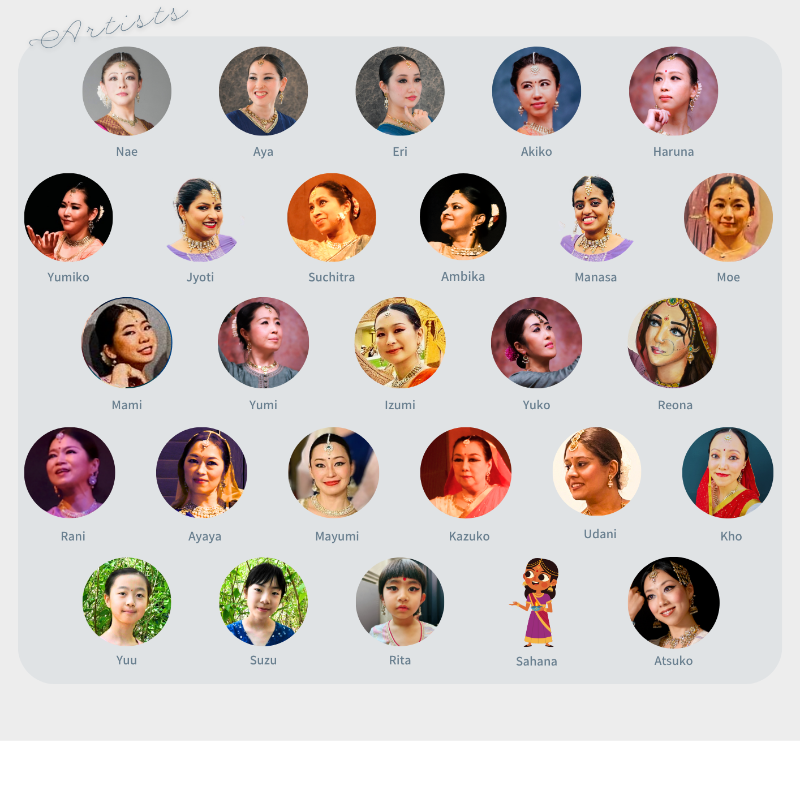Tap Haruna's portrait

point(673,91)
